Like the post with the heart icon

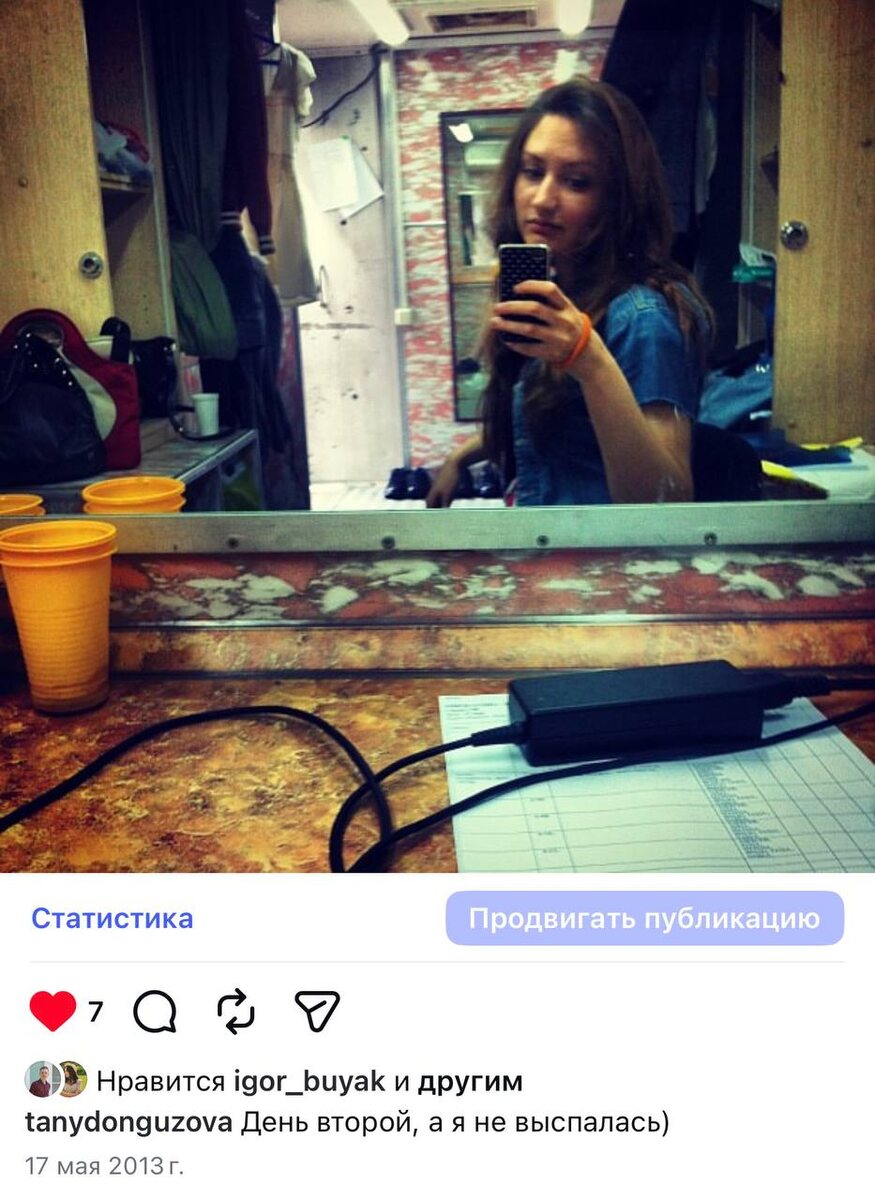click(52, 1011)
